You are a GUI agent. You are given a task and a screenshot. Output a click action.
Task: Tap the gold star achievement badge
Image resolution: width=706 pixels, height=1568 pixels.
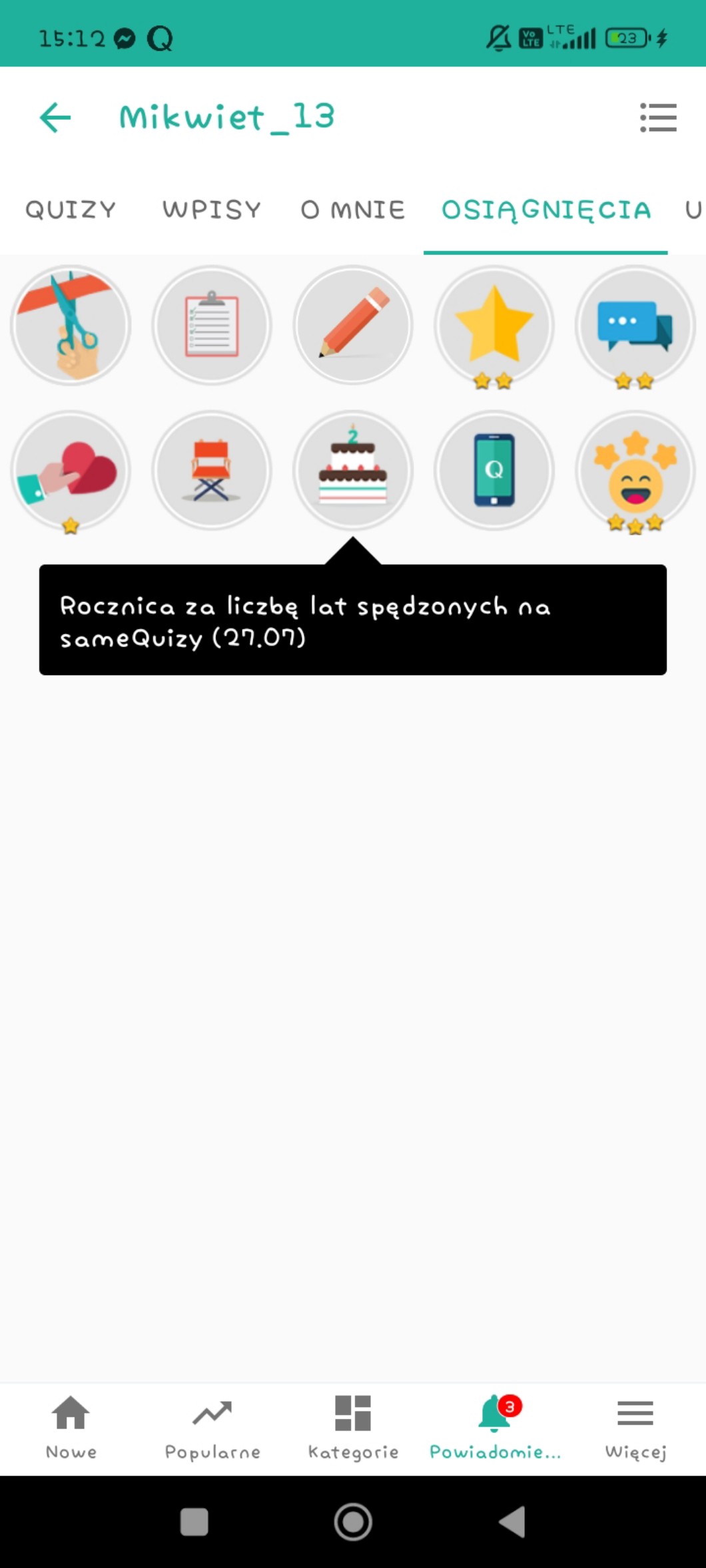click(494, 326)
